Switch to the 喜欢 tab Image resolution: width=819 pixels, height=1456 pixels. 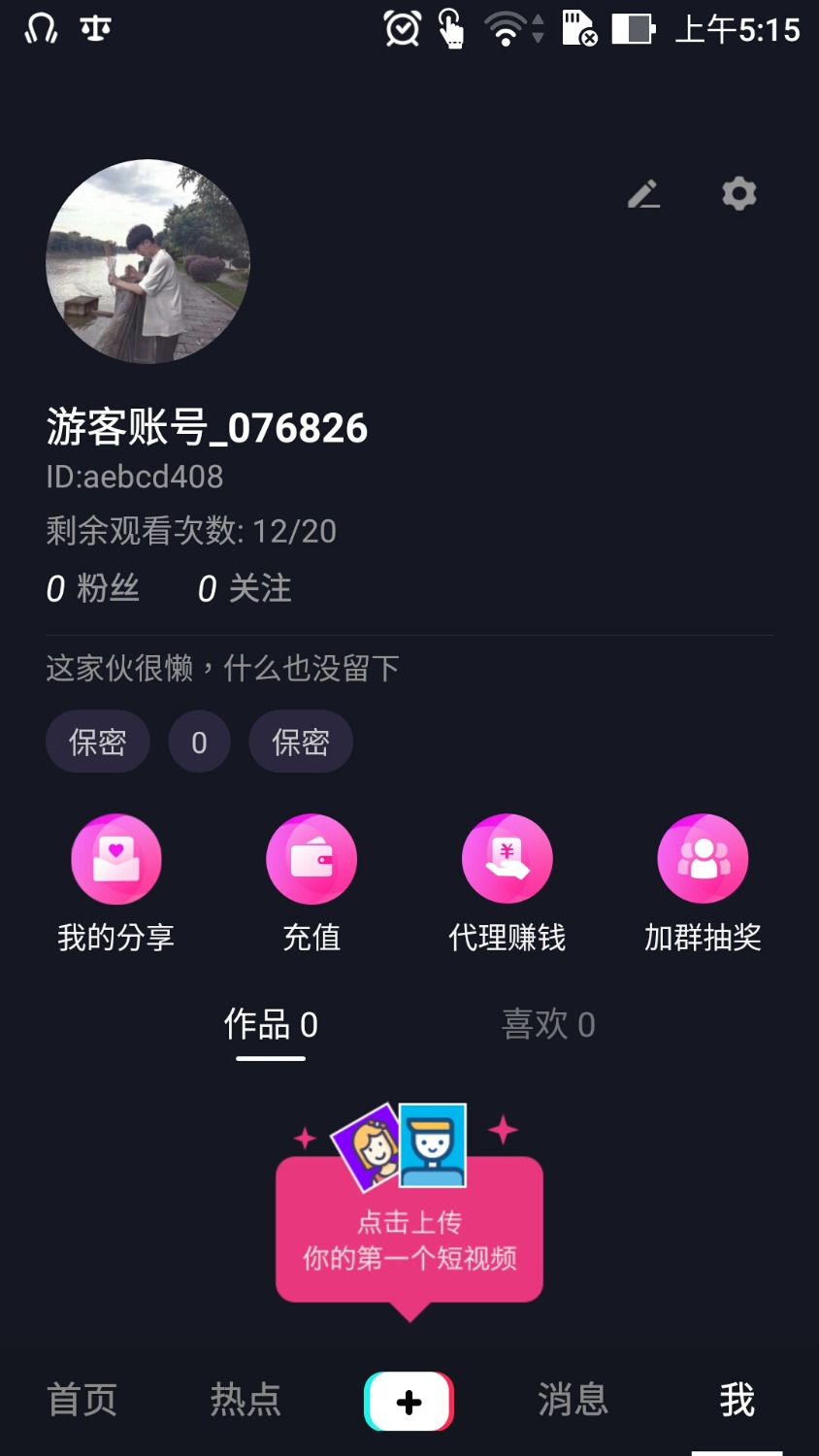[x=548, y=1025]
